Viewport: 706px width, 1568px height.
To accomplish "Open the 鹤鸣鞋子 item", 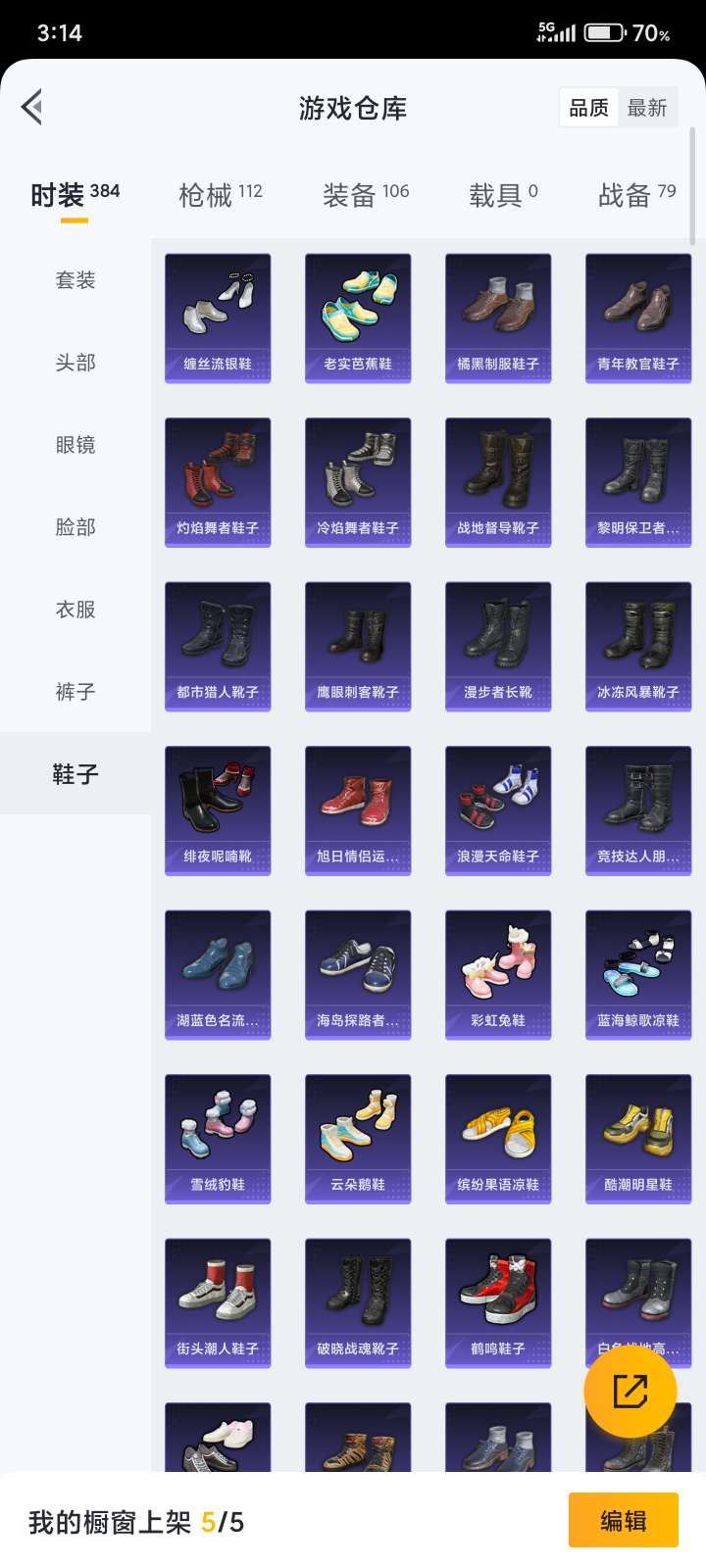I will click(498, 1303).
